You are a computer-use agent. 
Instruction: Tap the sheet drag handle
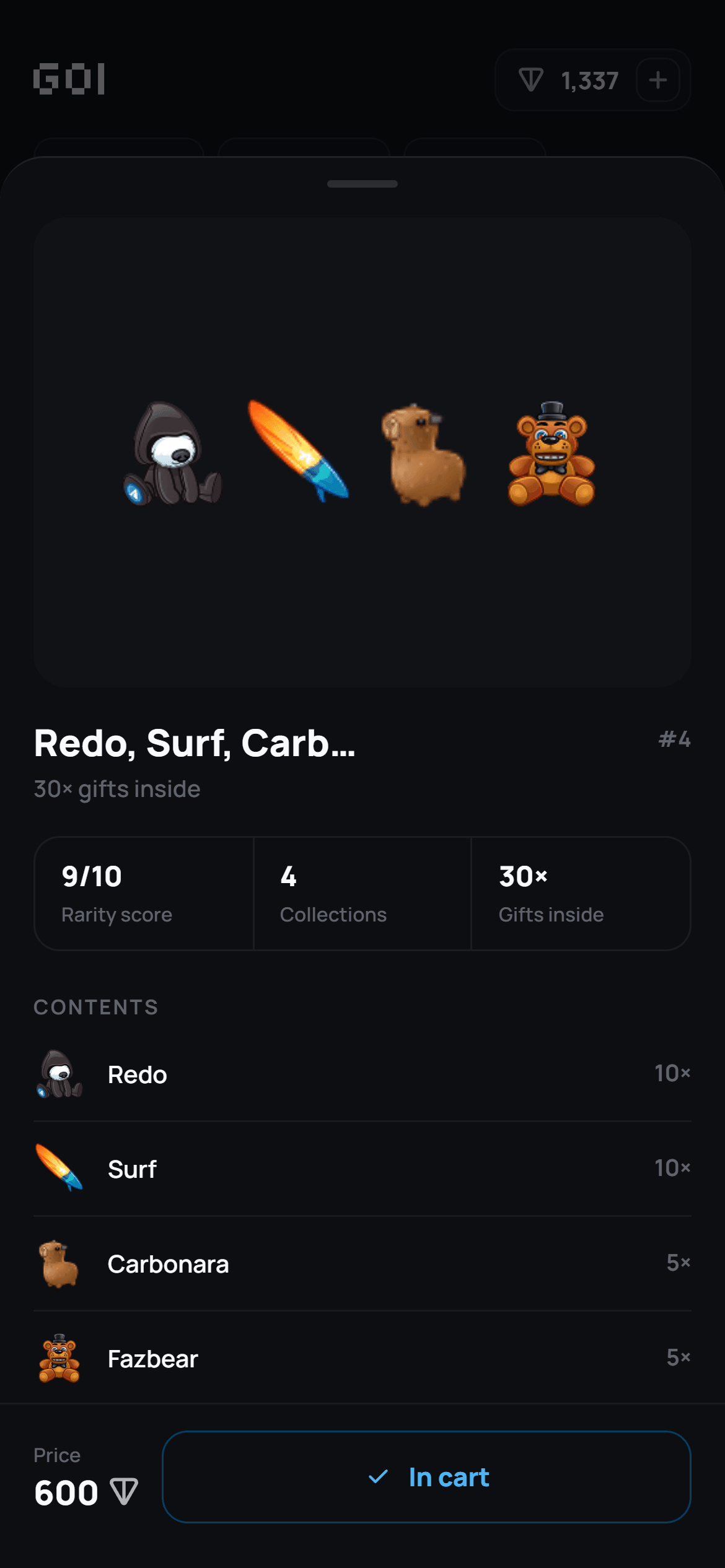(362, 184)
